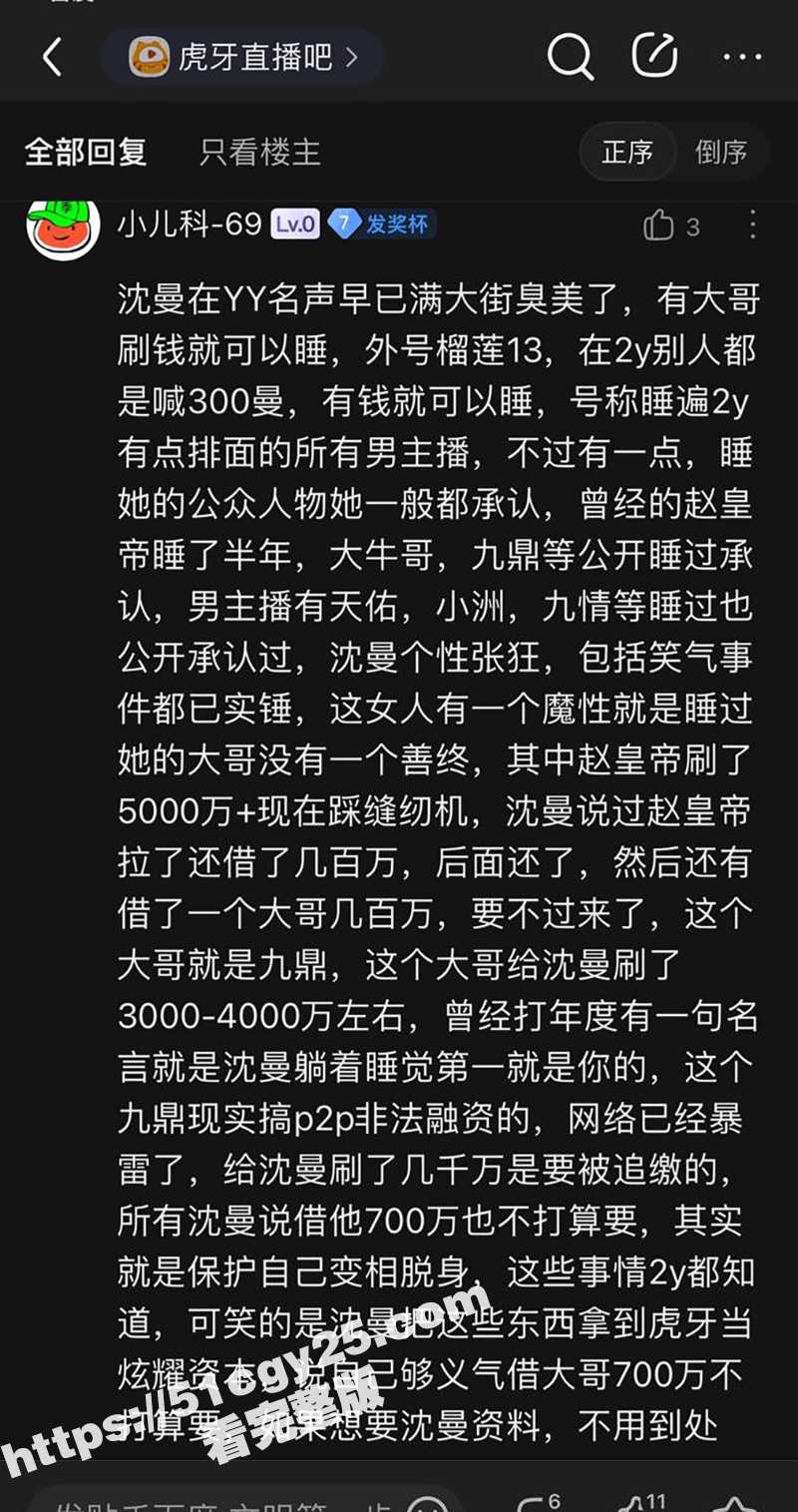Open the 虎牙直播吧 forum page
This screenshot has height=1512, width=798.
pos(242,58)
